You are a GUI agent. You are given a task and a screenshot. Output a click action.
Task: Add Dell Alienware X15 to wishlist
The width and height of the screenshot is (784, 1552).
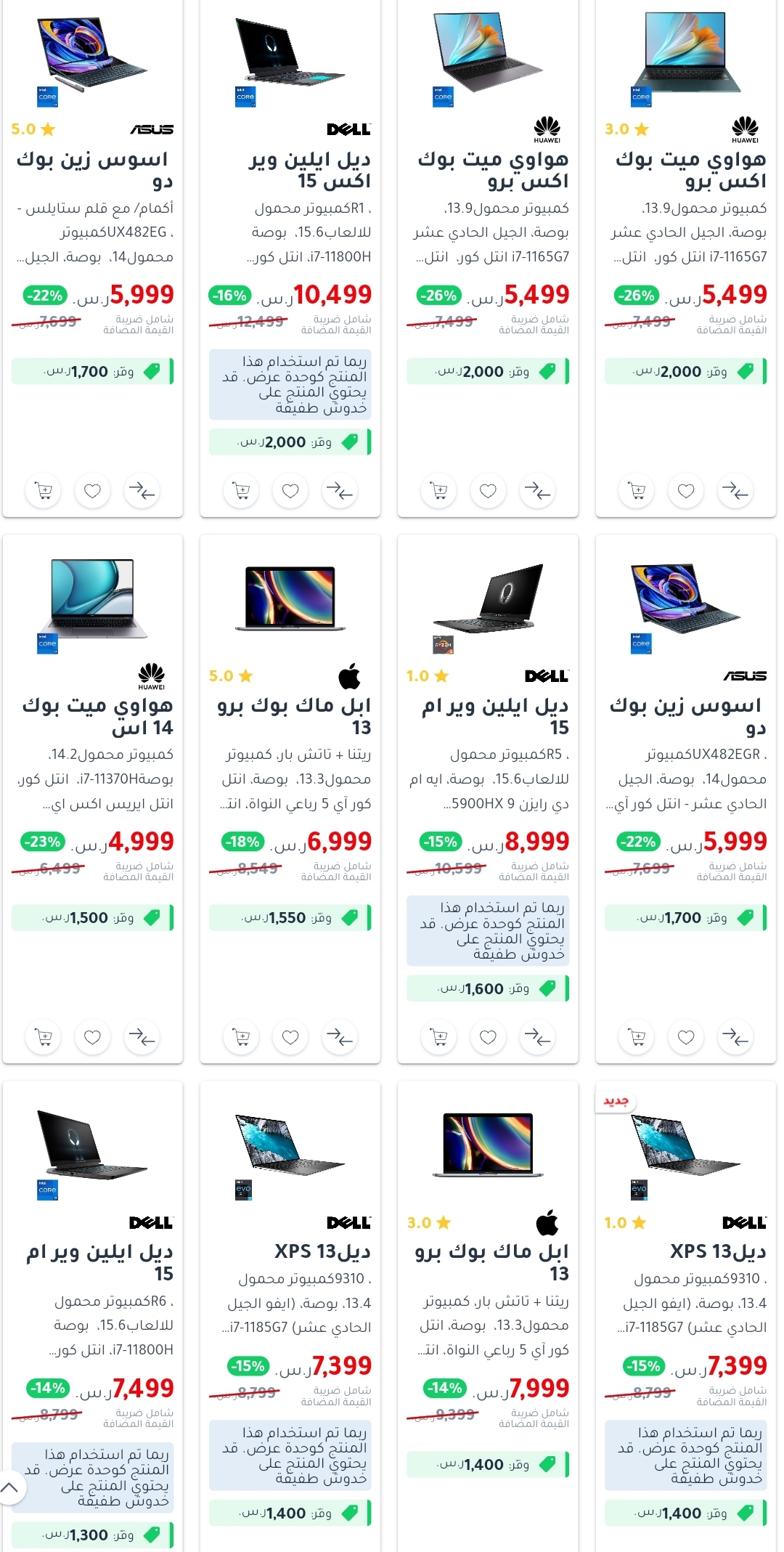[x=290, y=491]
